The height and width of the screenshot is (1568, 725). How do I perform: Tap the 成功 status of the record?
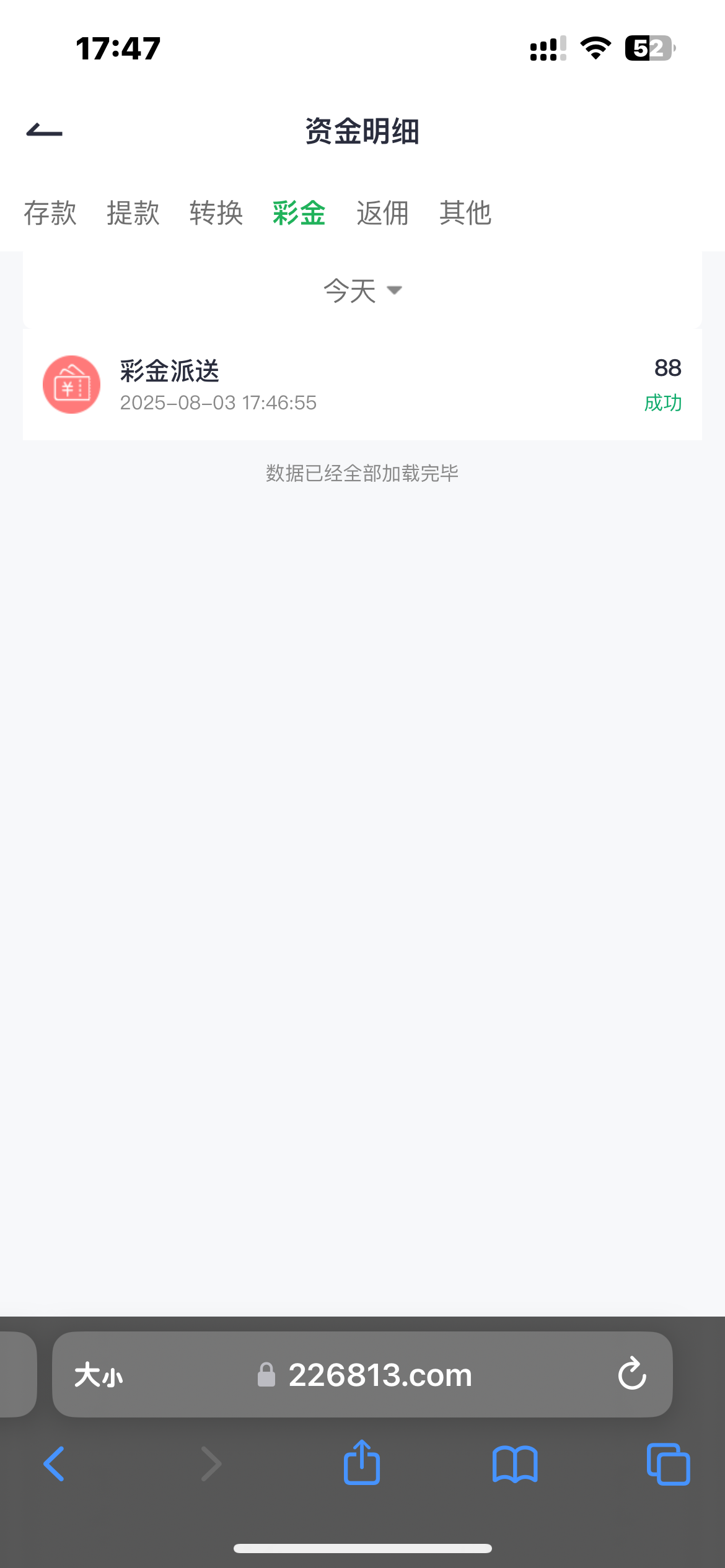pyautogui.click(x=662, y=403)
